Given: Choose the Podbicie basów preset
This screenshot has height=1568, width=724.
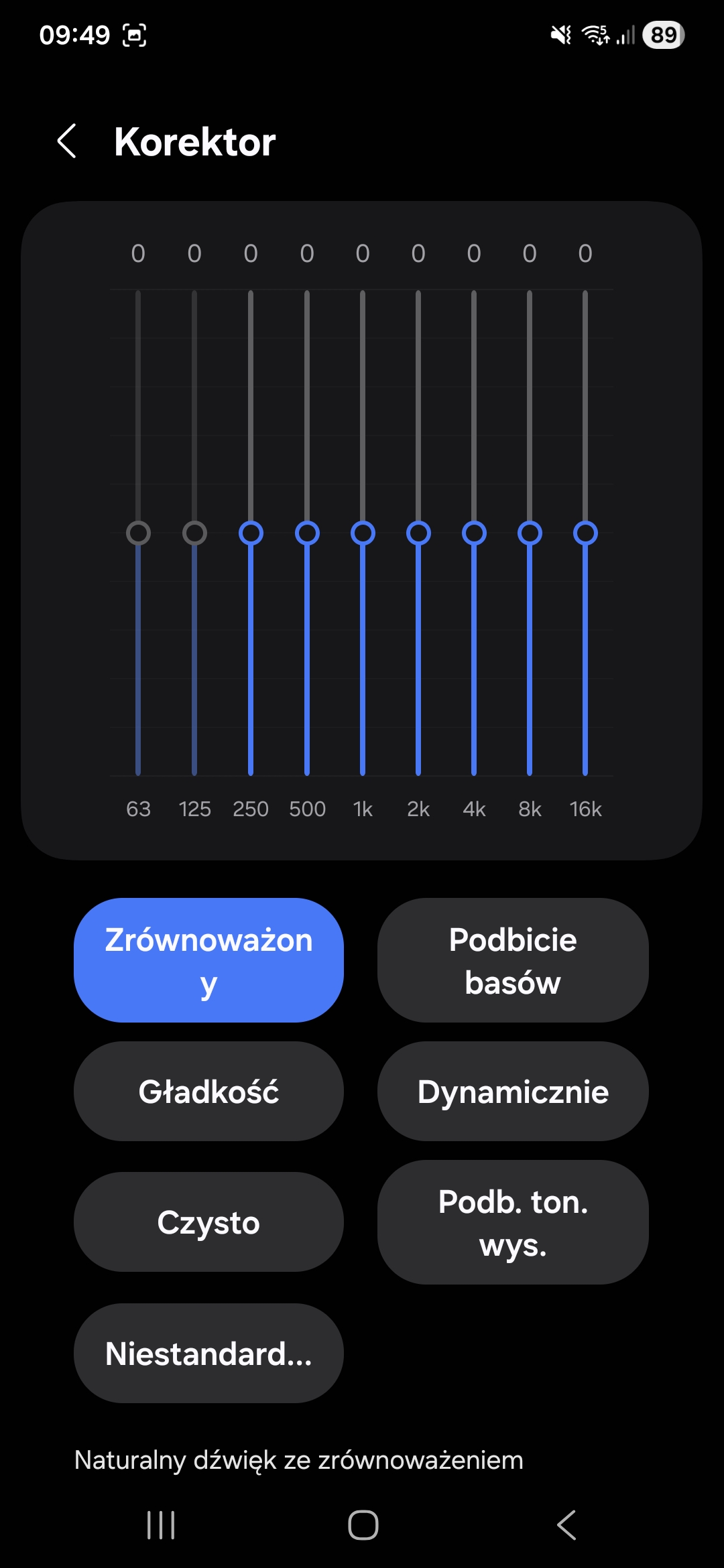Looking at the screenshot, I should click(513, 960).
